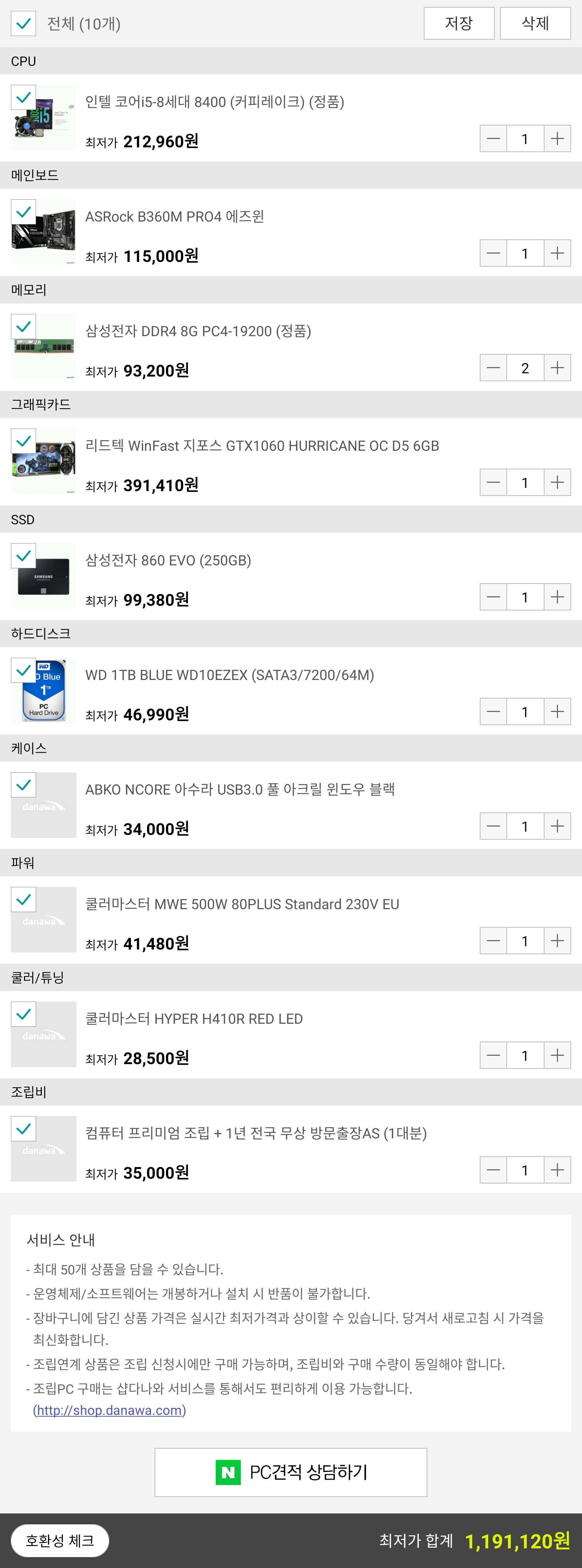
Task: Uncheck the 쿨러마스터 HYPER H410R cooler
Action: pyautogui.click(x=23, y=1014)
